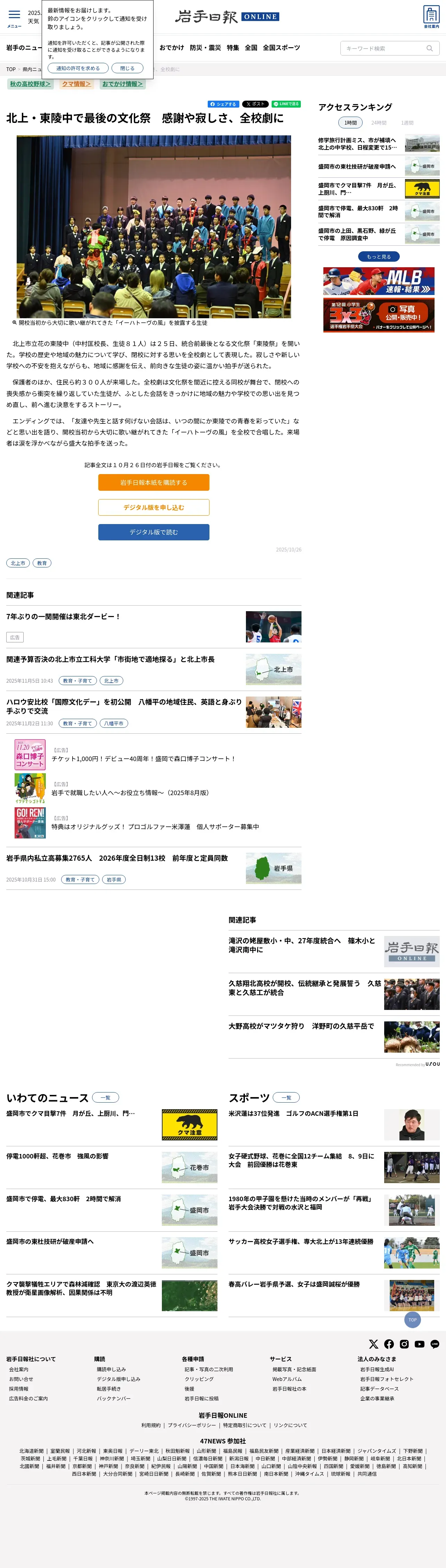The image size is (446, 1568).
Task: Apply for デジタル版を申し込む
Action: point(154,508)
